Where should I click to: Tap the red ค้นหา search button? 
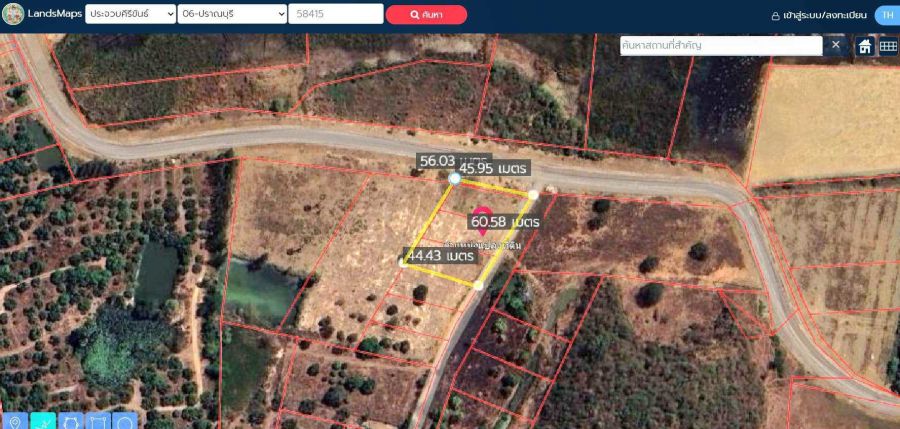(x=426, y=15)
